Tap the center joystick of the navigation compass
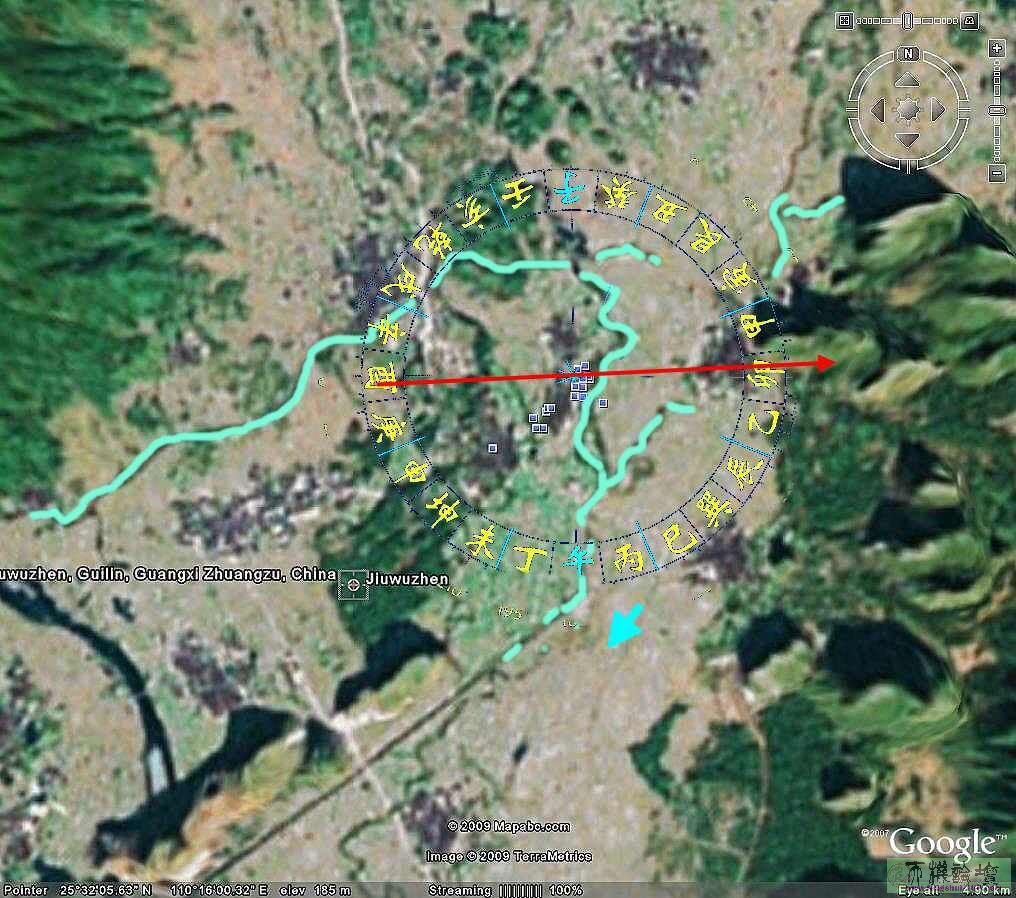1016x898 pixels. 908,109
